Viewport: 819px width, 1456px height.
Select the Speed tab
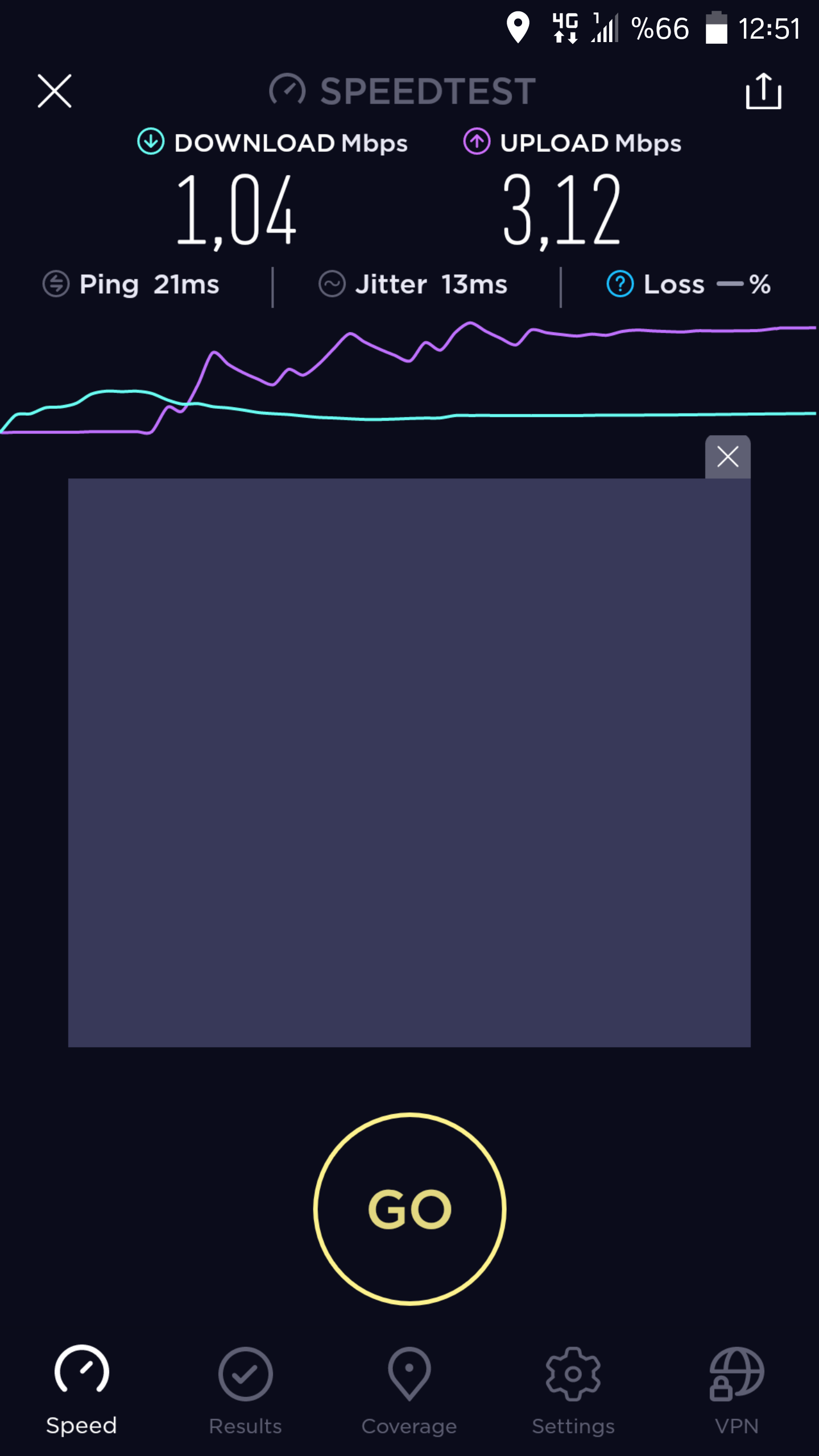(81, 1390)
